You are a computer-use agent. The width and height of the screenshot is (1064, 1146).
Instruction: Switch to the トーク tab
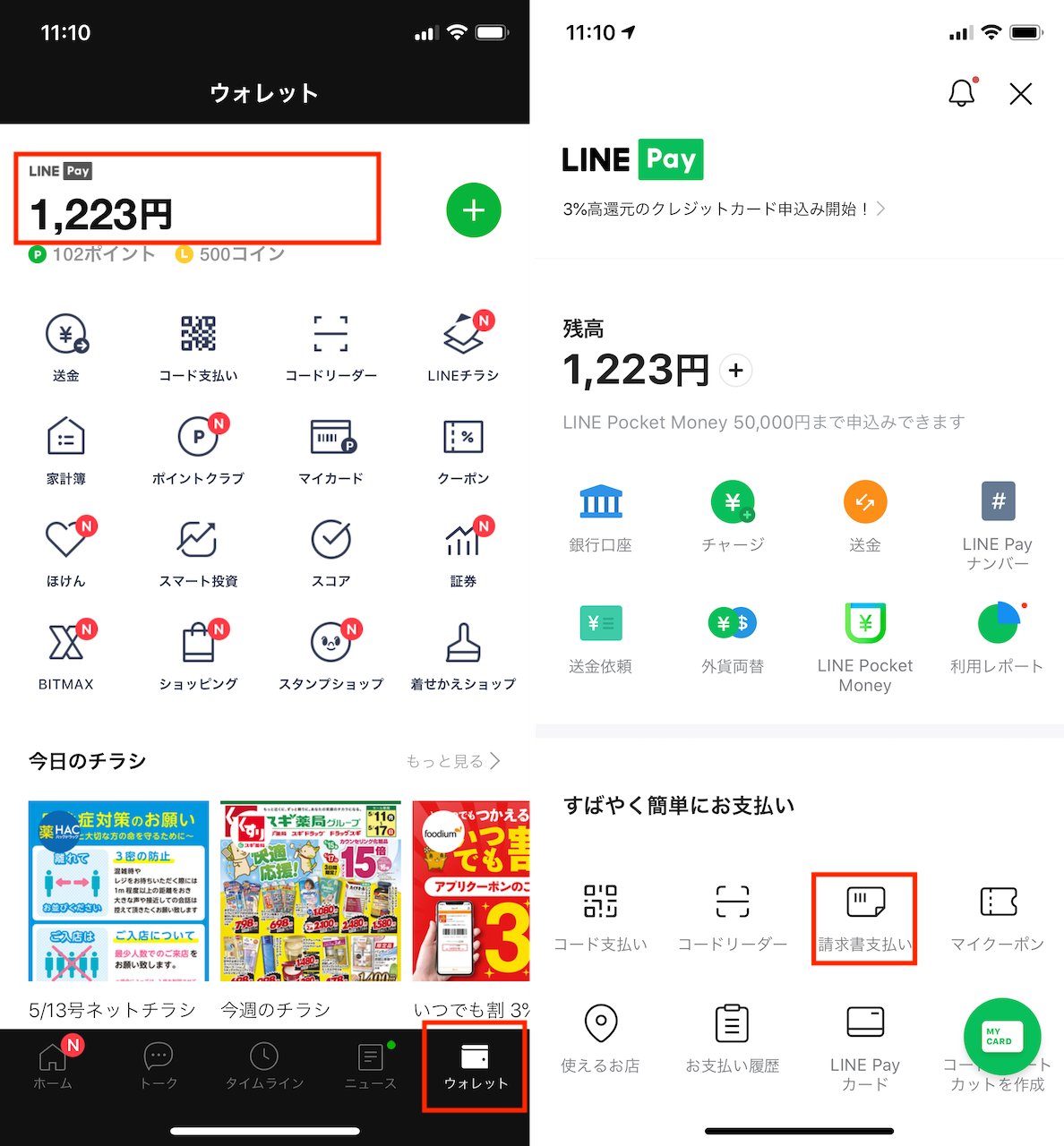(159, 1067)
